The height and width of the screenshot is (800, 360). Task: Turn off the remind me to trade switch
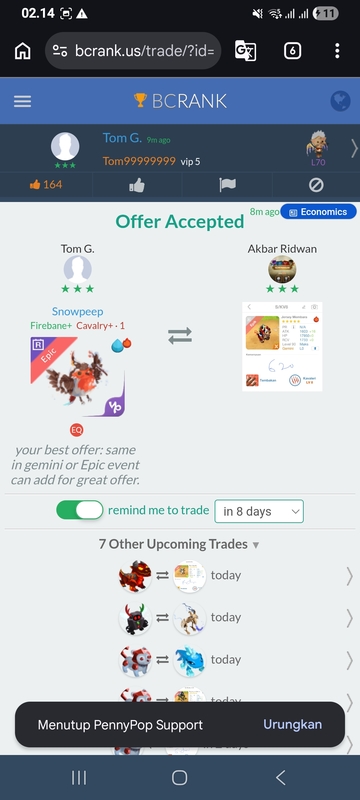click(80, 510)
